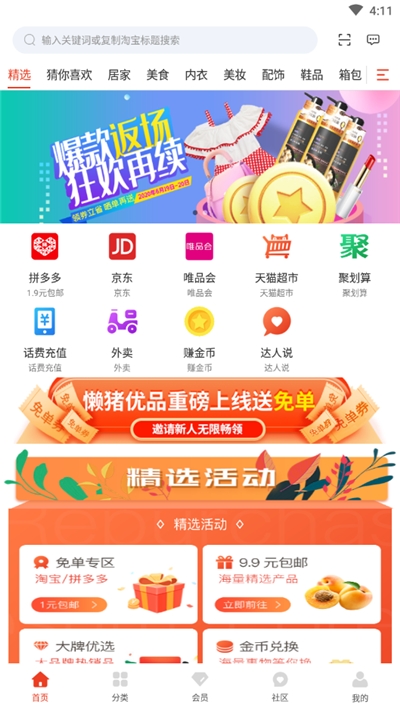
Task: Switch to the 分类 bottom tab
Action: pyautogui.click(x=120, y=686)
